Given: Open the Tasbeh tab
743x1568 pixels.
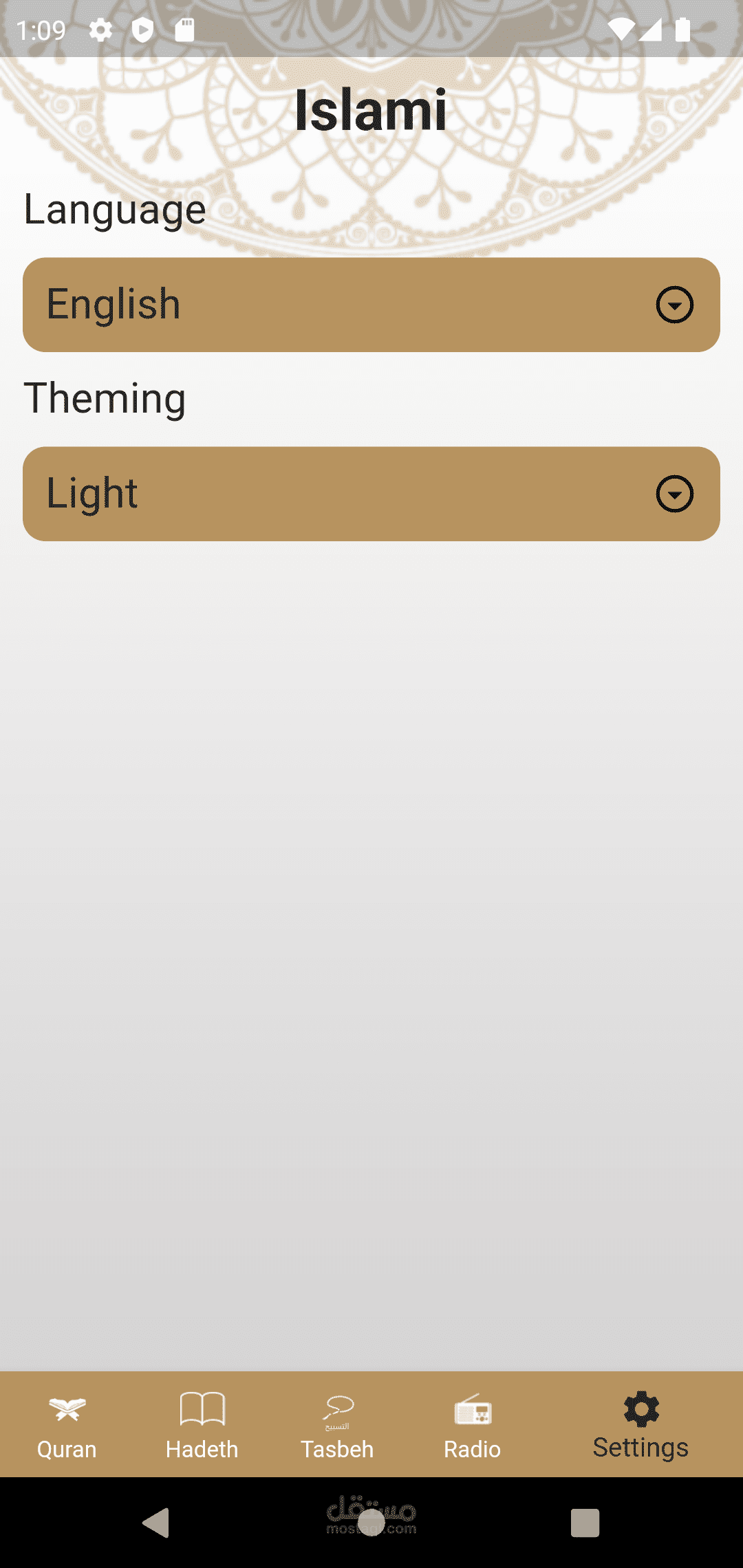Looking at the screenshot, I should (x=337, y=1425).
